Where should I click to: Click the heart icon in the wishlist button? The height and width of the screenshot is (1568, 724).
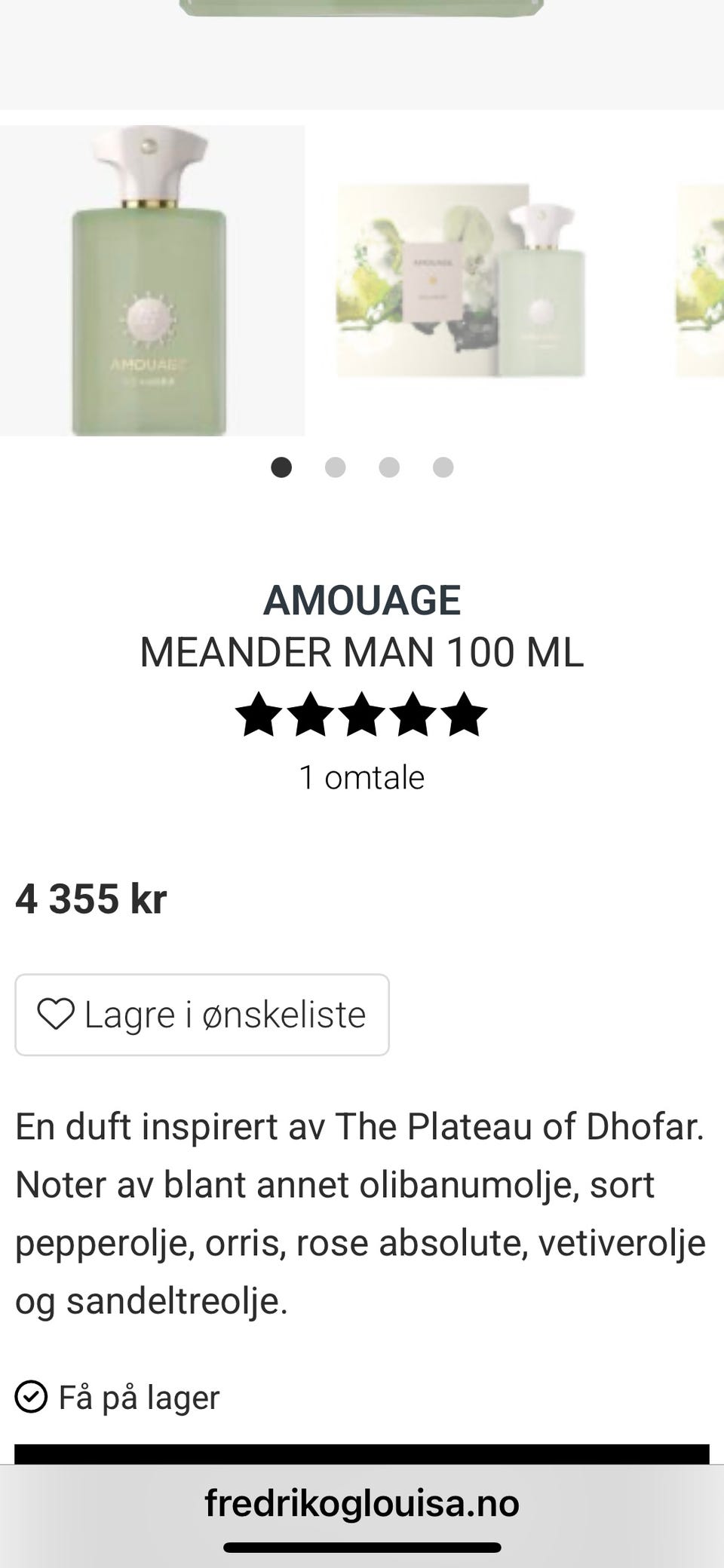(x=57, y=1014)
